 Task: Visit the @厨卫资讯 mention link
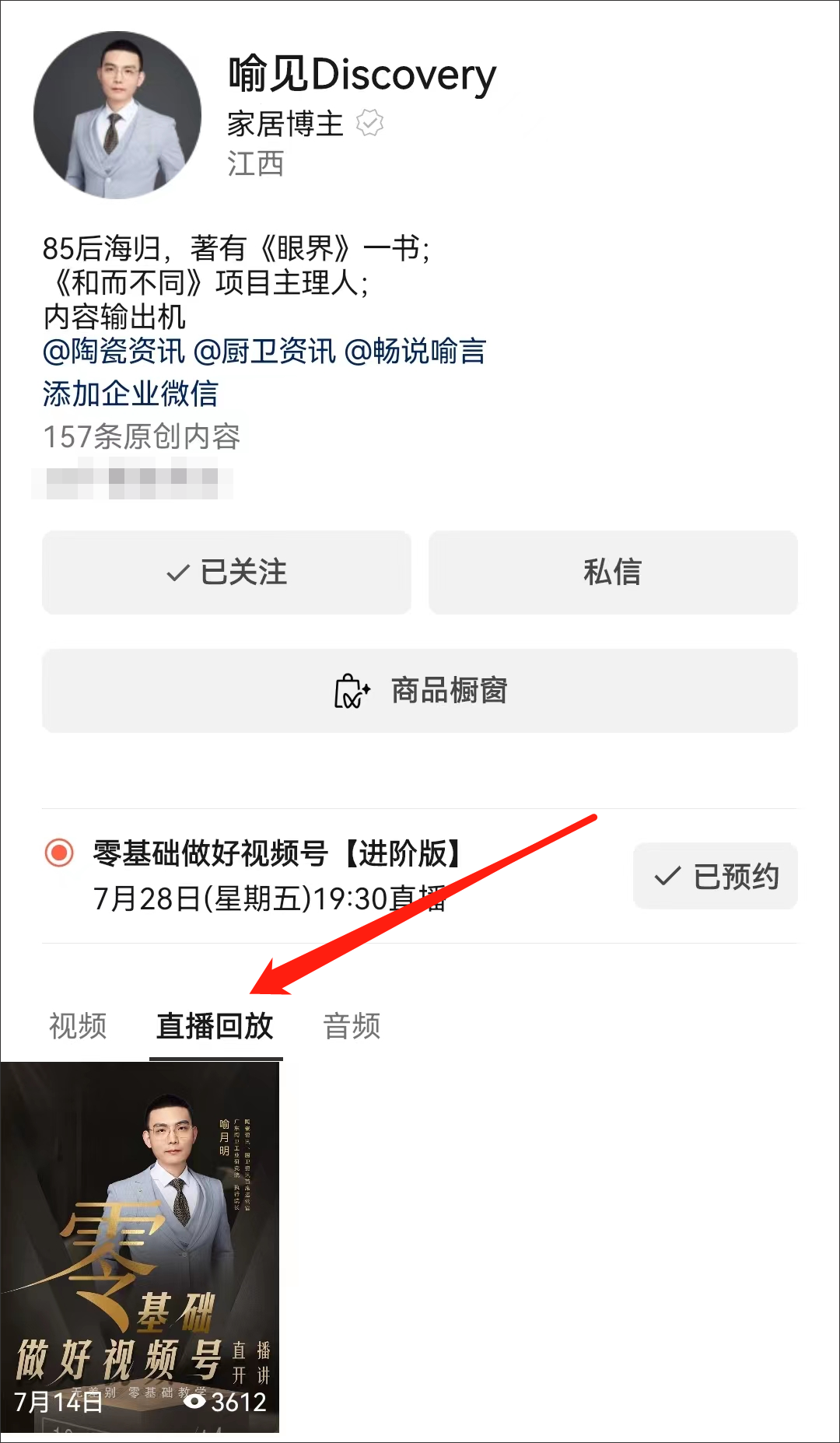pyautogui.click(x=264, y=352)
